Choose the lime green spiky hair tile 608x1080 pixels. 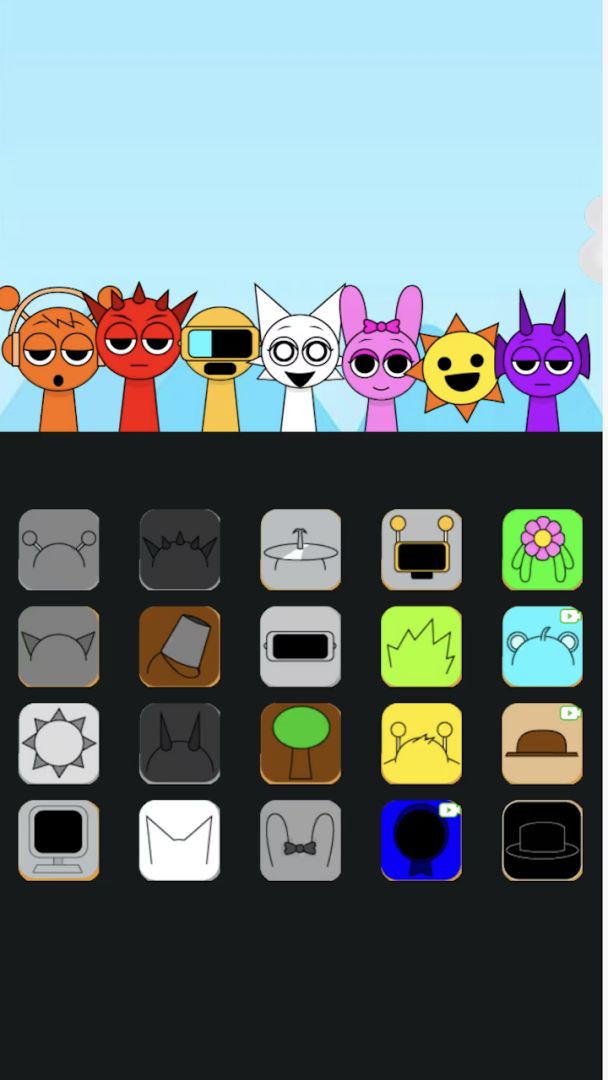pyautogui.click(x=421, y=646)
